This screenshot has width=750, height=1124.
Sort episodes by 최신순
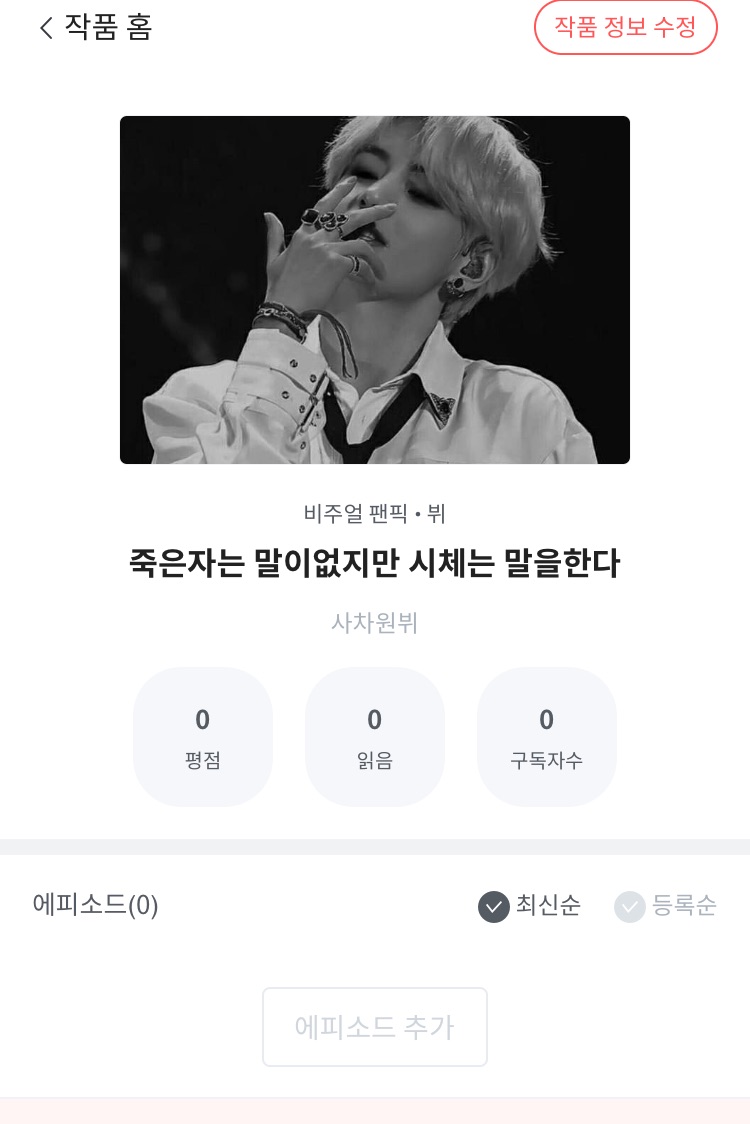530,906
